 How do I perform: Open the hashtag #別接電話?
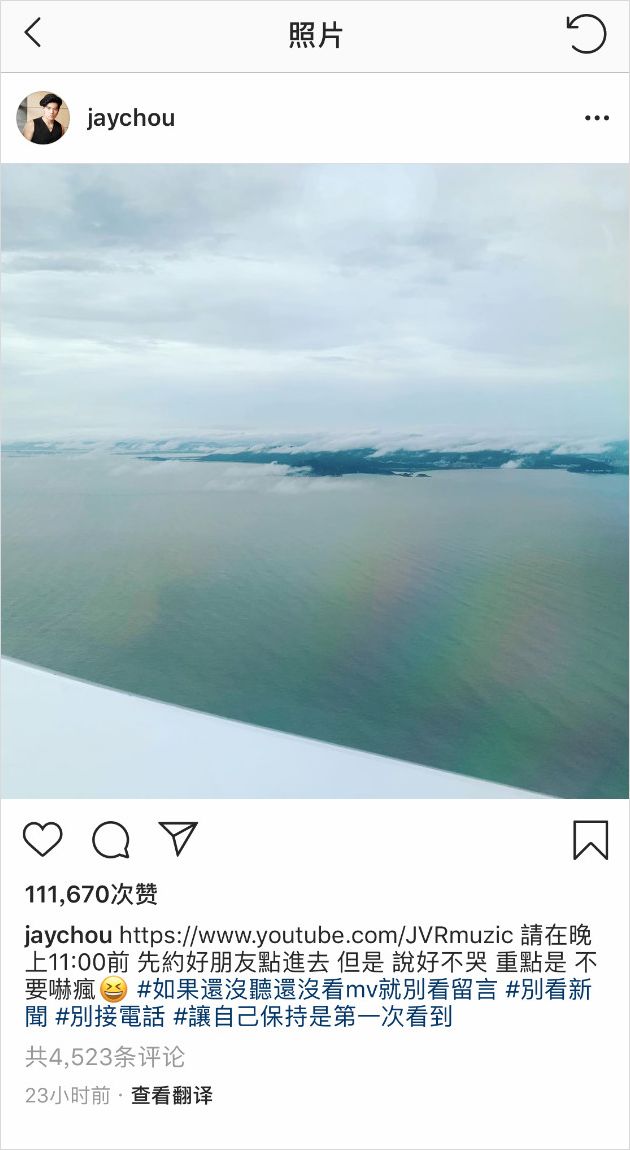point(110,1017)
